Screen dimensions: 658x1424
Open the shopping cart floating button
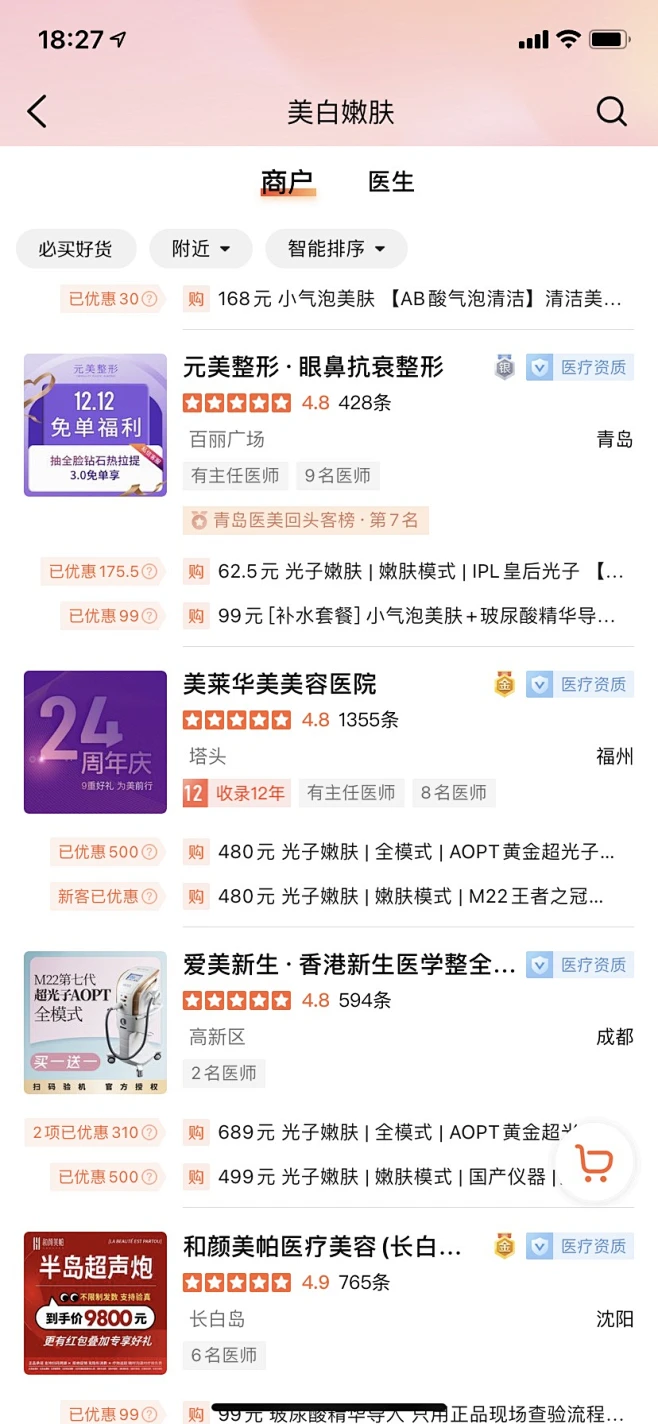point(595,1162)
